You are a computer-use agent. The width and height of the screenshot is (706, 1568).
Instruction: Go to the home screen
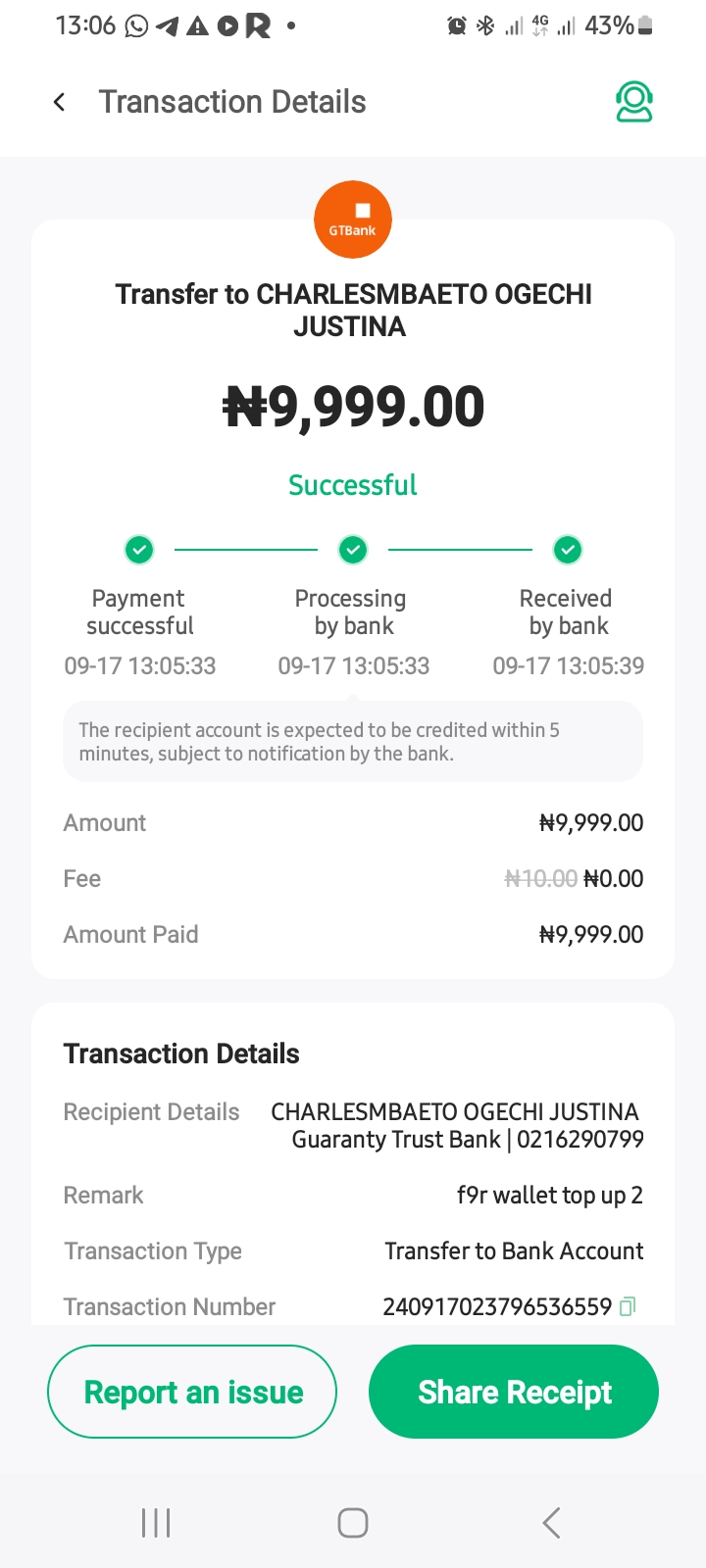[353, 1523]
